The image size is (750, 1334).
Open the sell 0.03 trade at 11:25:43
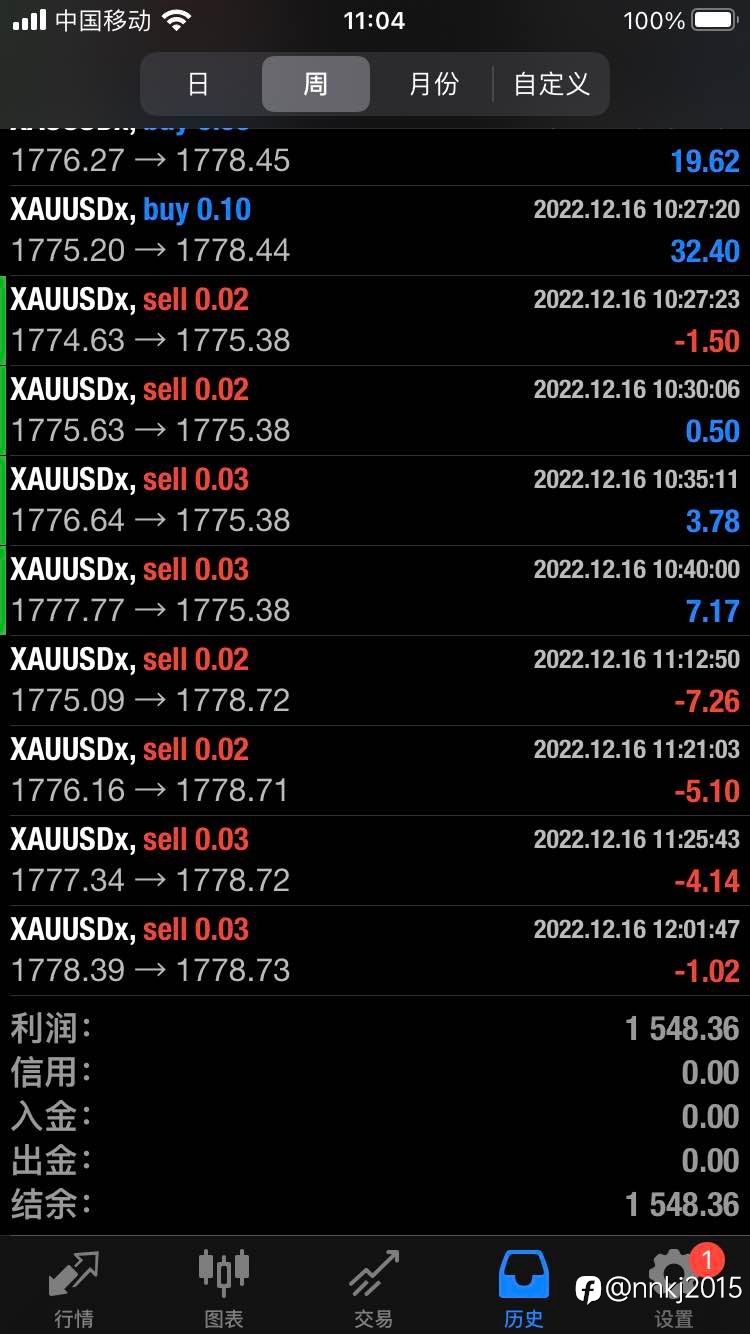click(x=375, y=861)
